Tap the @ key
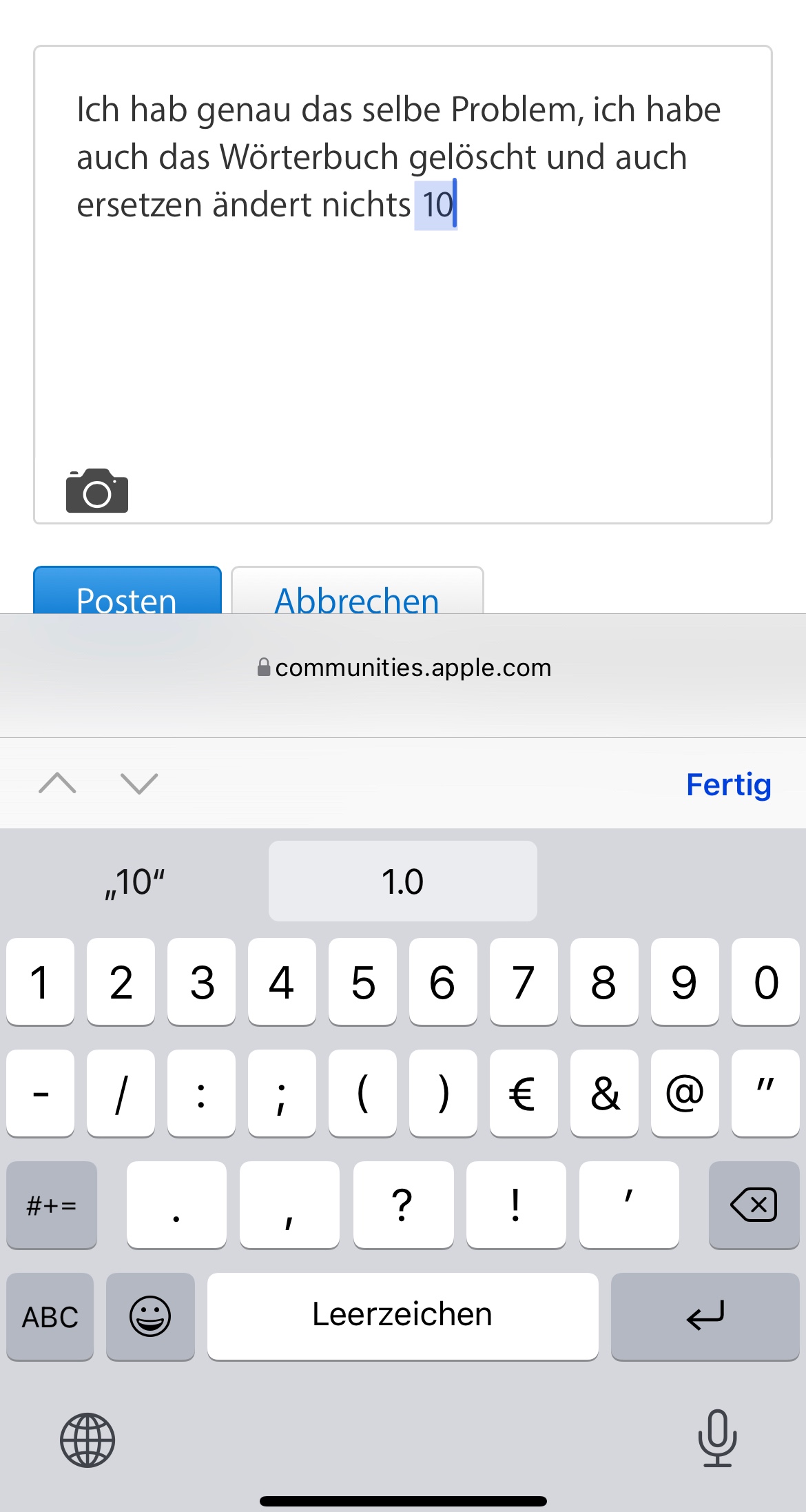The height and width of the screenshot is (1512, 806). pyautogui.click(x=685, y=1094)
